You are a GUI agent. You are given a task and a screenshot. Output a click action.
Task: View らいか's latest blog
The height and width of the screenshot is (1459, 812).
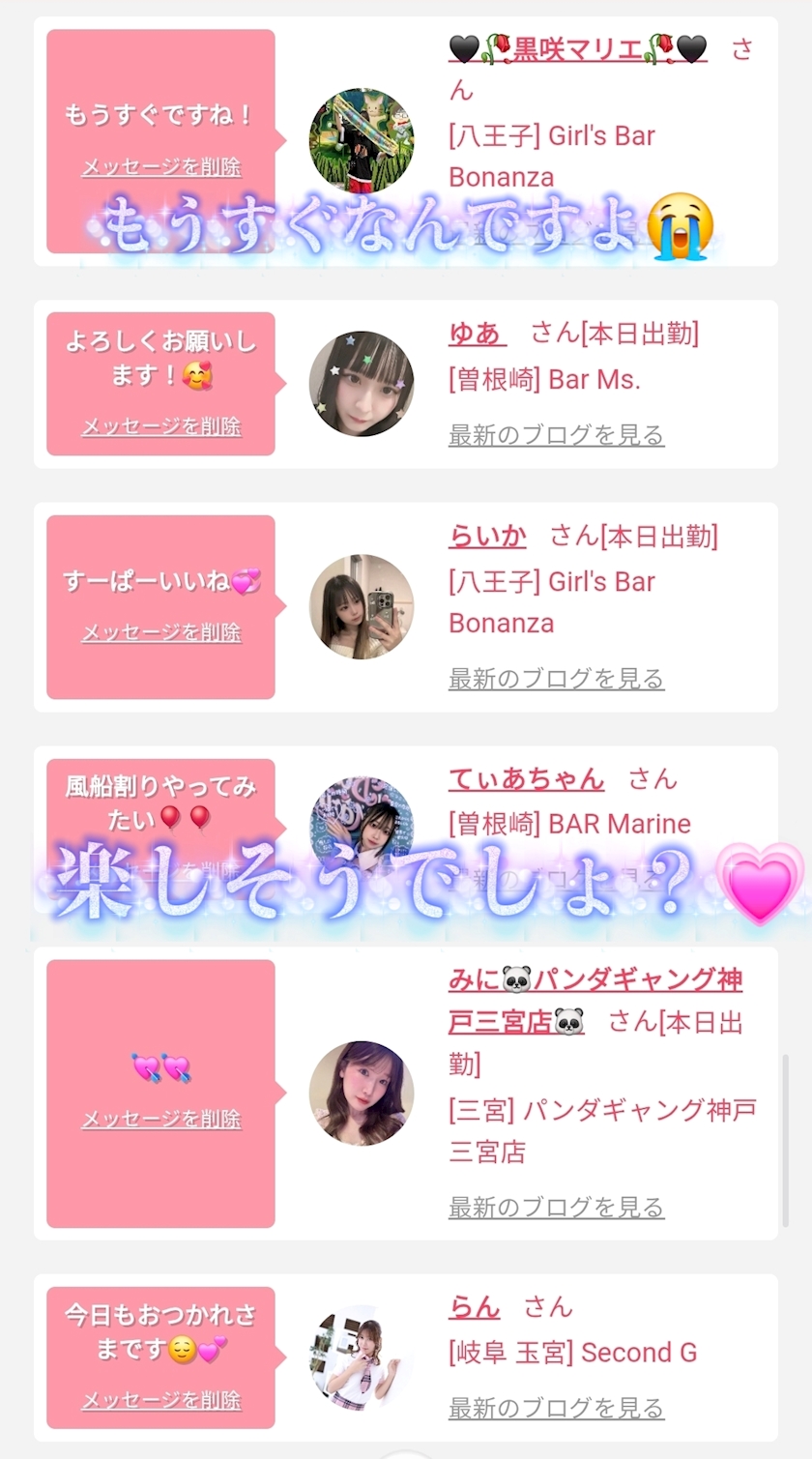pos(557,679)
